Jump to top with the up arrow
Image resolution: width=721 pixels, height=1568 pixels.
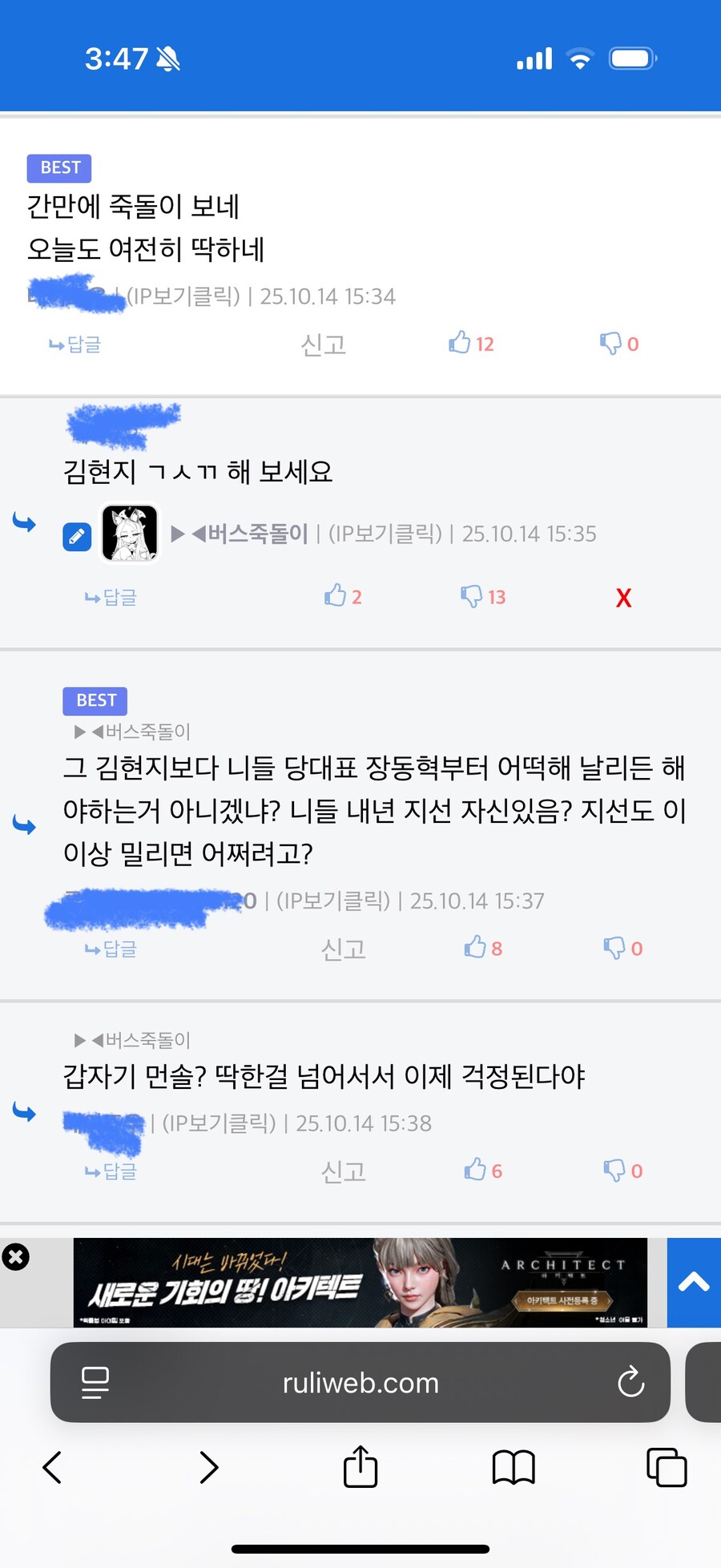click(x=694, y=1282)
